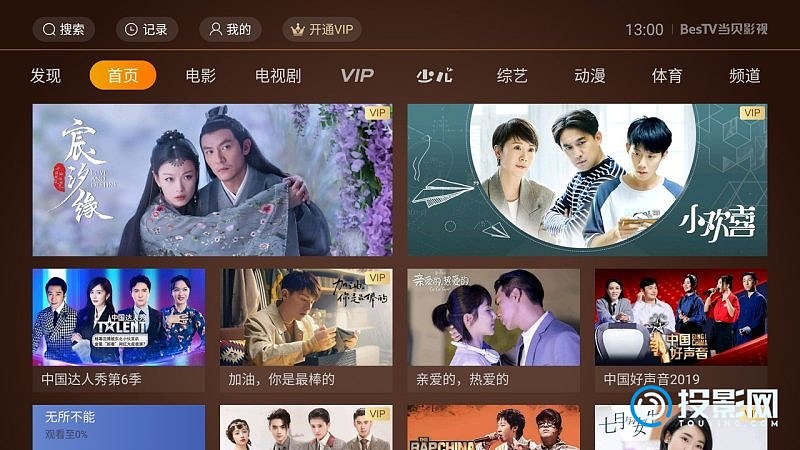Open 中国好声音2019 card

[x=681, y=328]
